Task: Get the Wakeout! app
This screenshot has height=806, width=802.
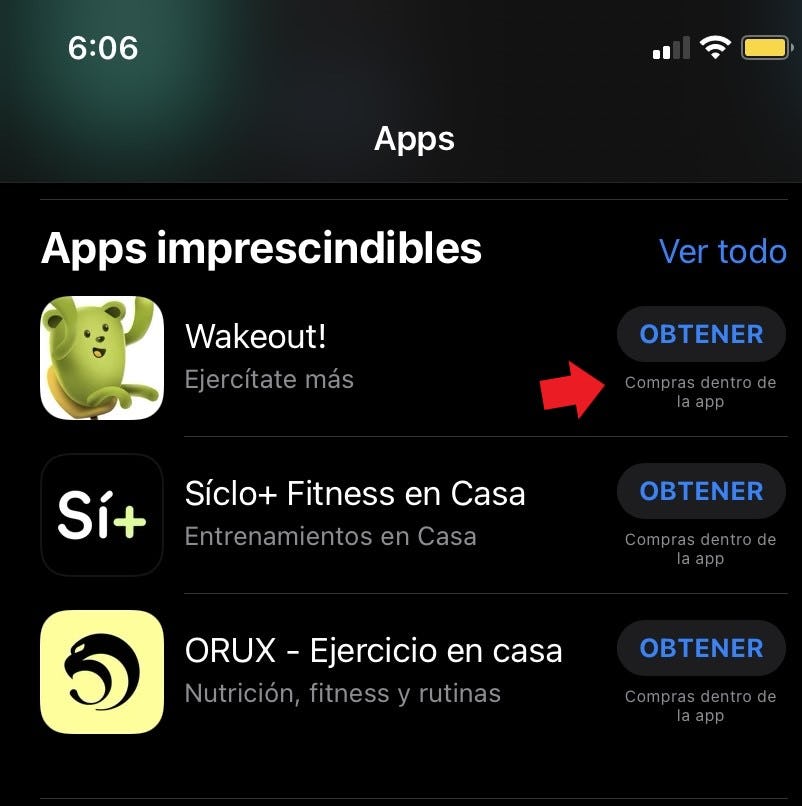Action: tap(701, 334)
